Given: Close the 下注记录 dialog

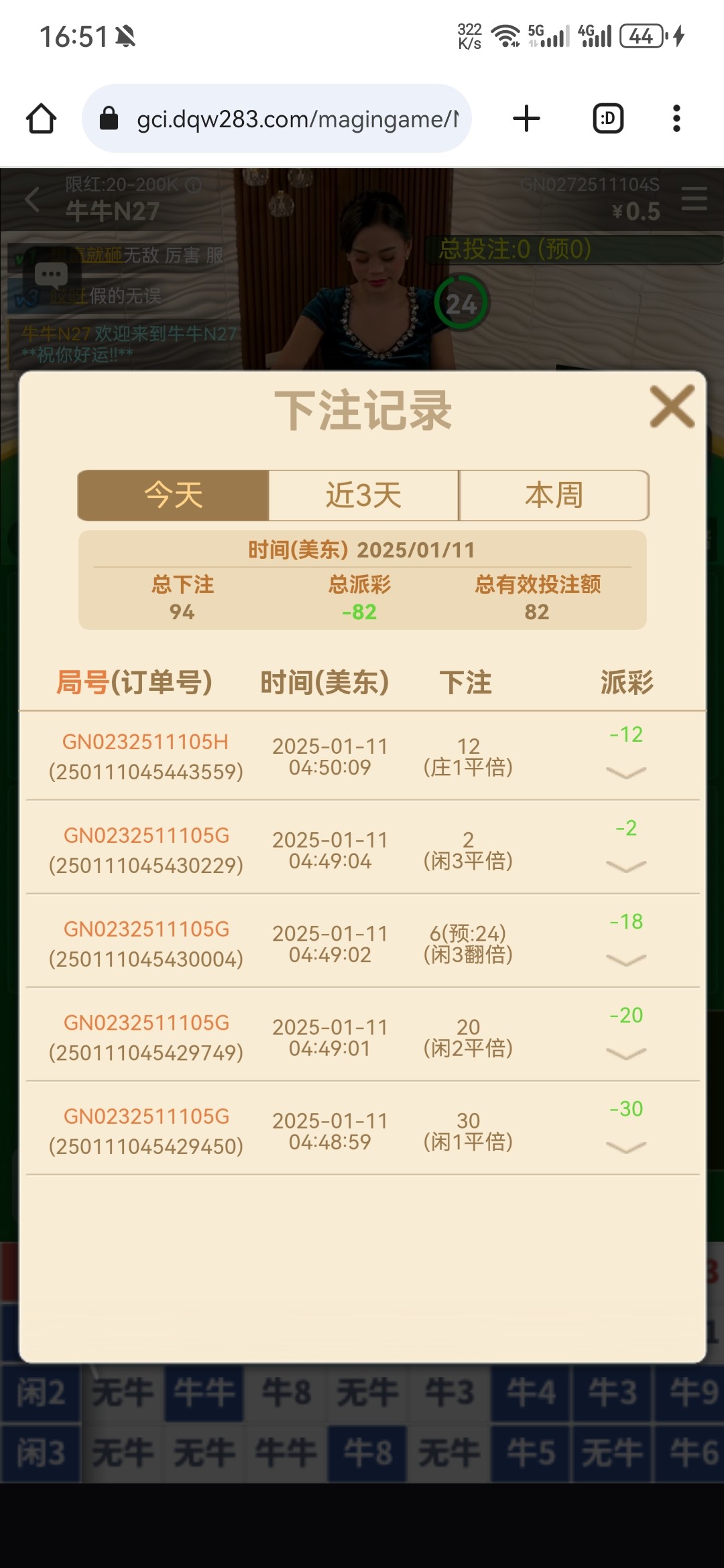Looking at the screenshot, I should coord(672,406).
